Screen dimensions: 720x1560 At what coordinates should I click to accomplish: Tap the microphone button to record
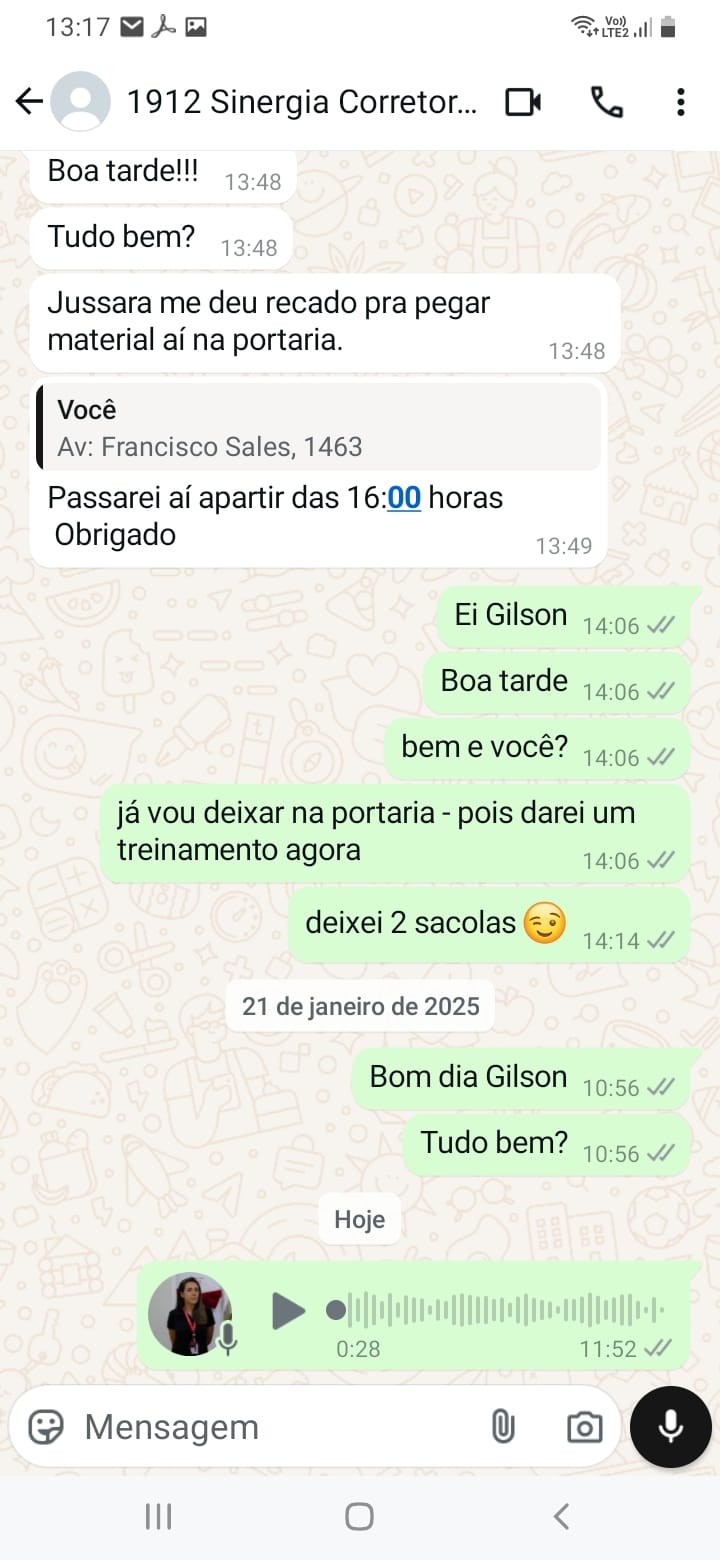click(671, 1427)
